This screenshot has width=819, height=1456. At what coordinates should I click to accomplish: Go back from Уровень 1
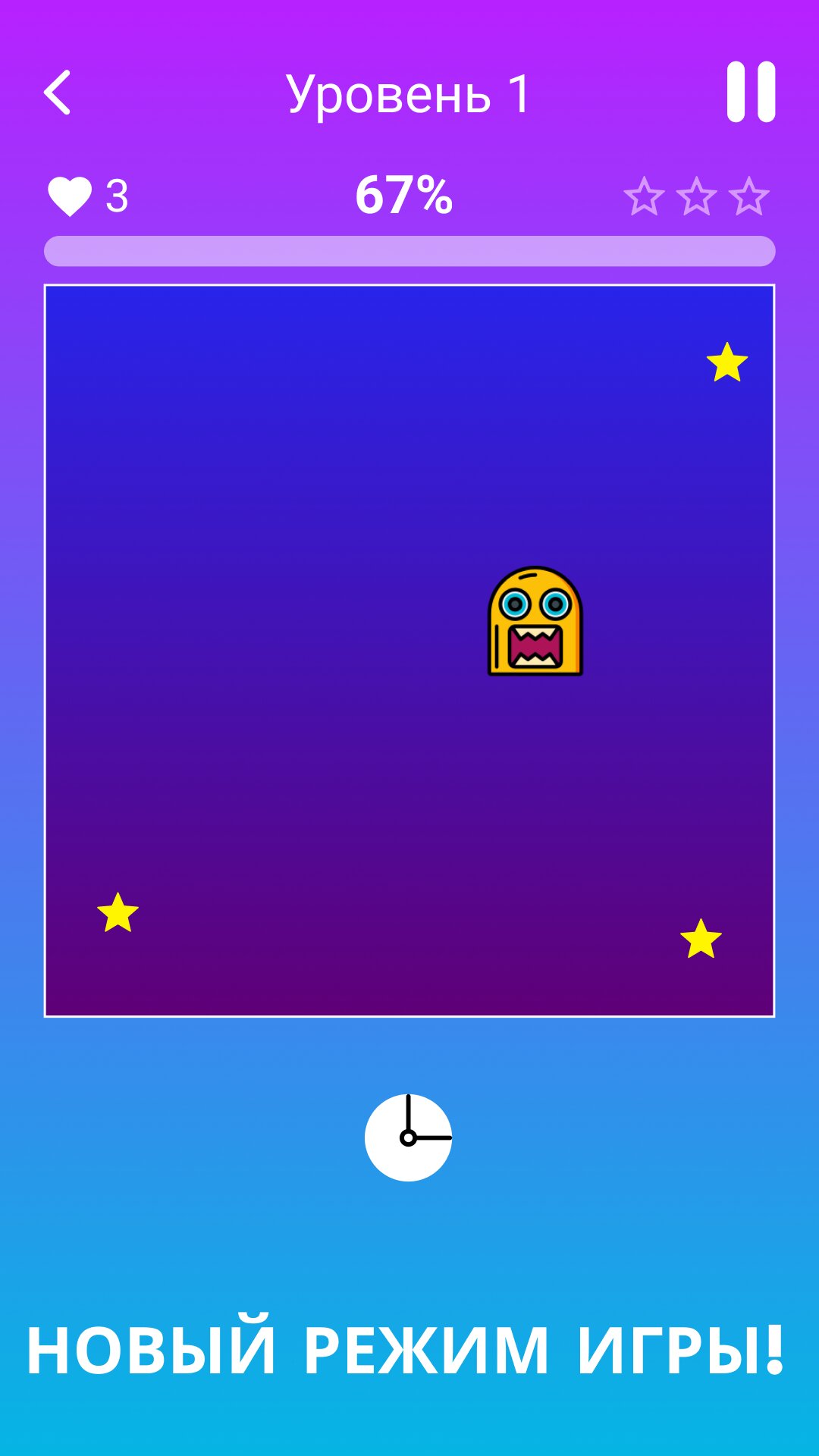point(58,93)
